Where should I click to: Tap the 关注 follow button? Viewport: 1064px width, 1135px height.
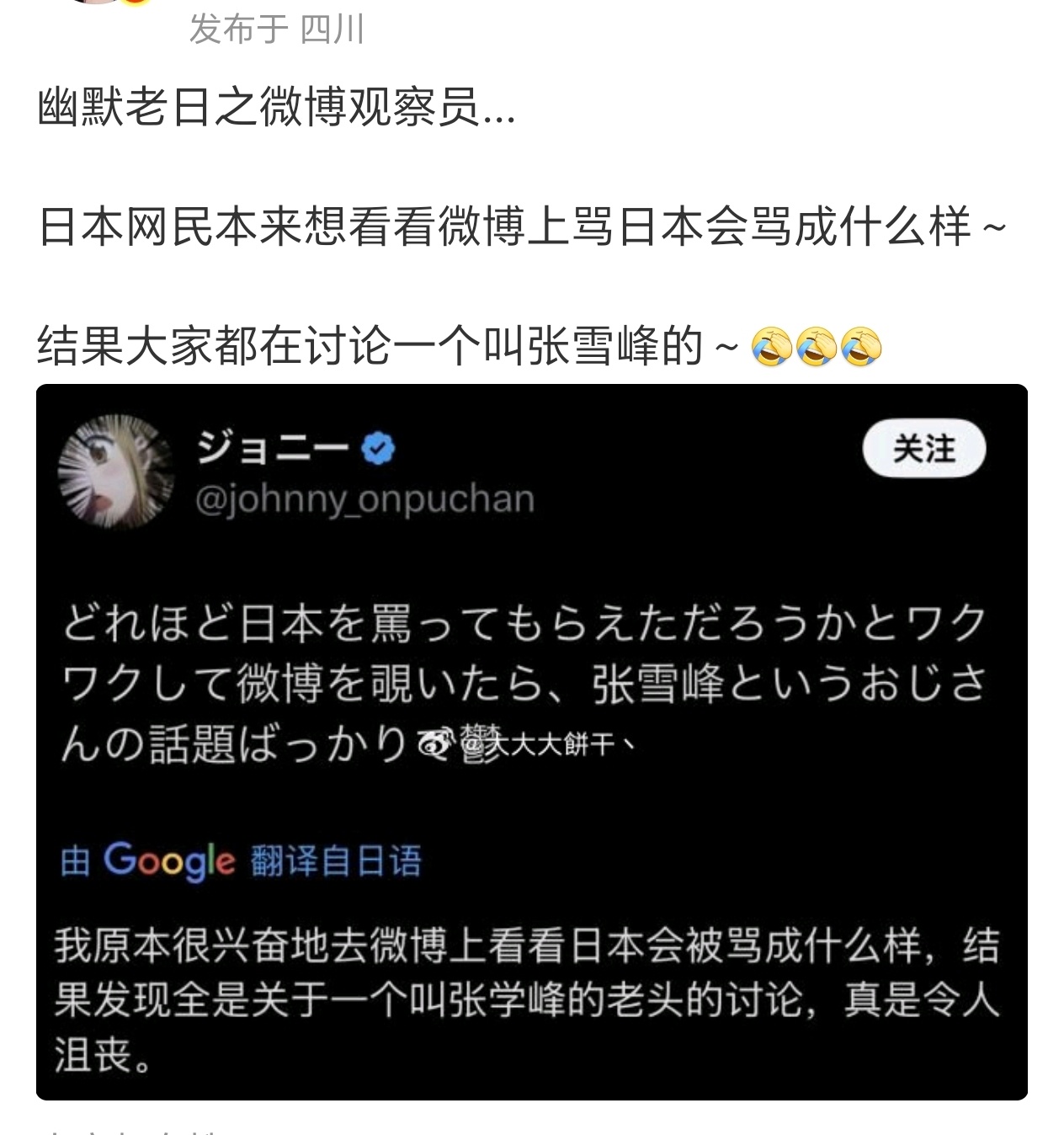[924, 449]
